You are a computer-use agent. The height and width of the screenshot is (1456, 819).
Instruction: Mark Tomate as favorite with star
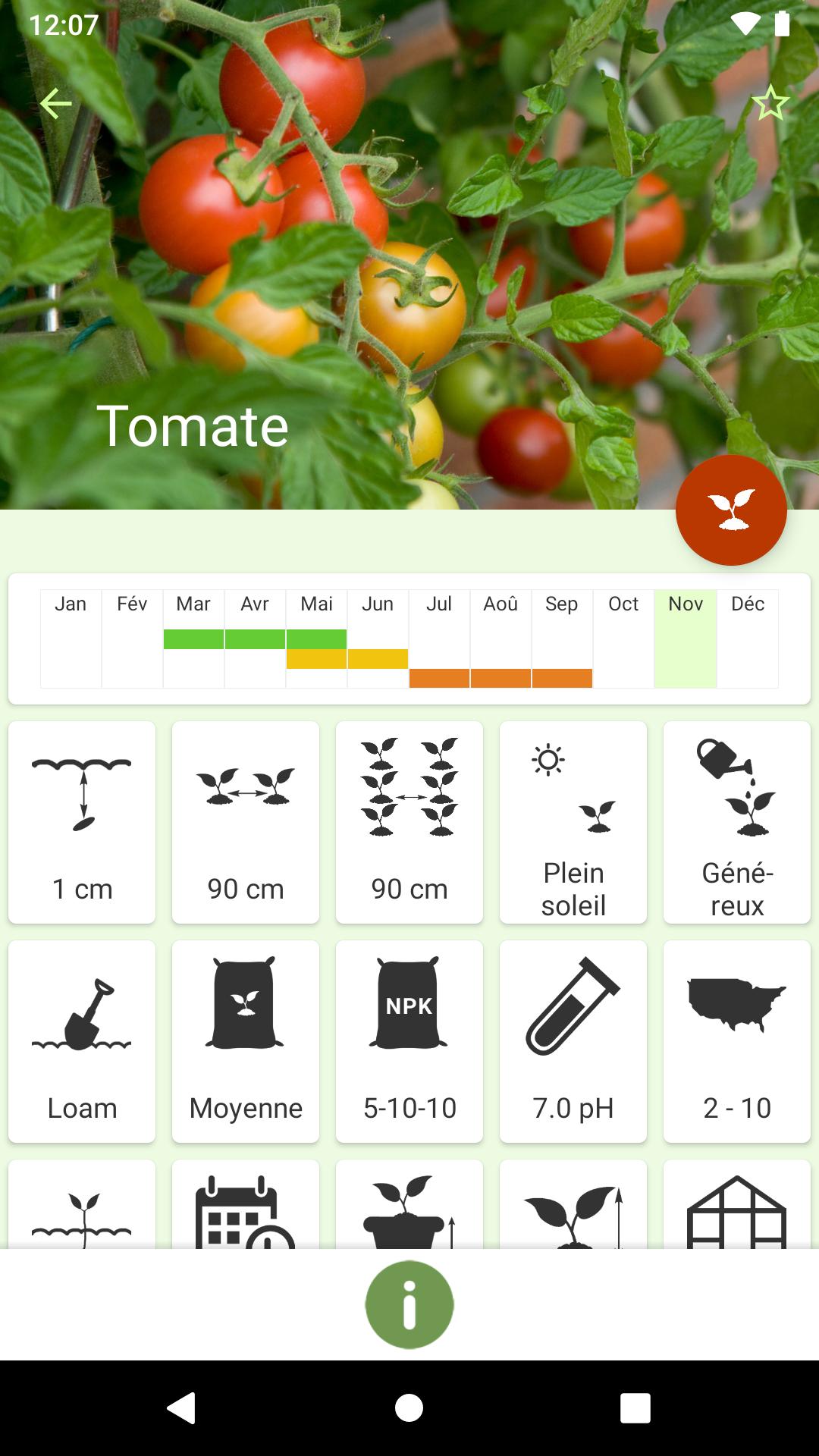click(x=770, y=103)
